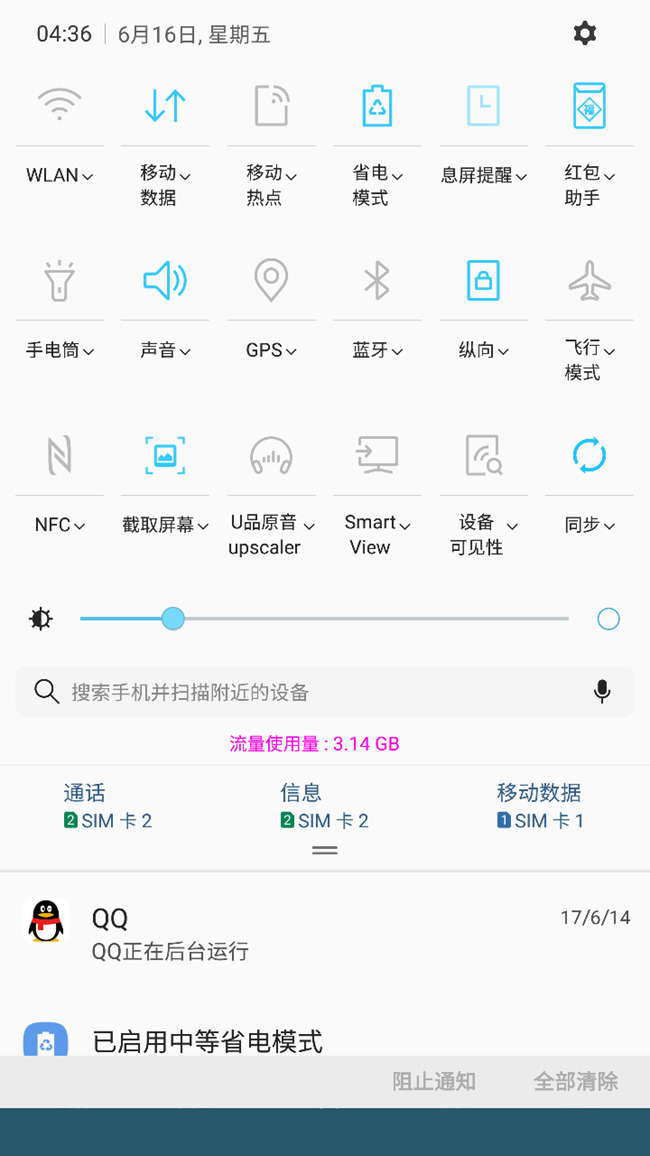The height and width of the screenshot is (1156, 650).
Task: Tap the microphone icon for voice search
Action: [602, 692]
